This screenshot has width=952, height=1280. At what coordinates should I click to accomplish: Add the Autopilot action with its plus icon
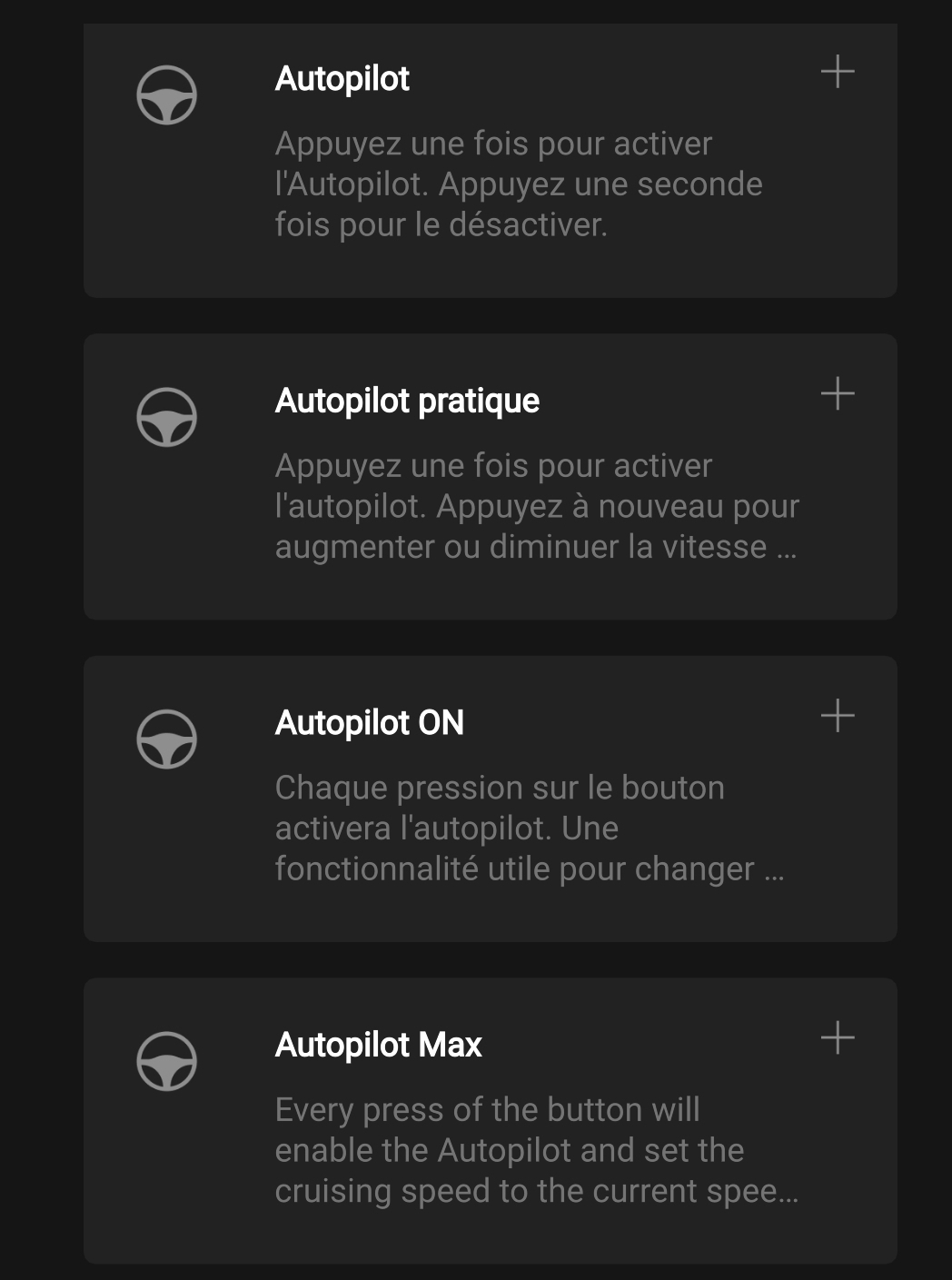[838, 72]
